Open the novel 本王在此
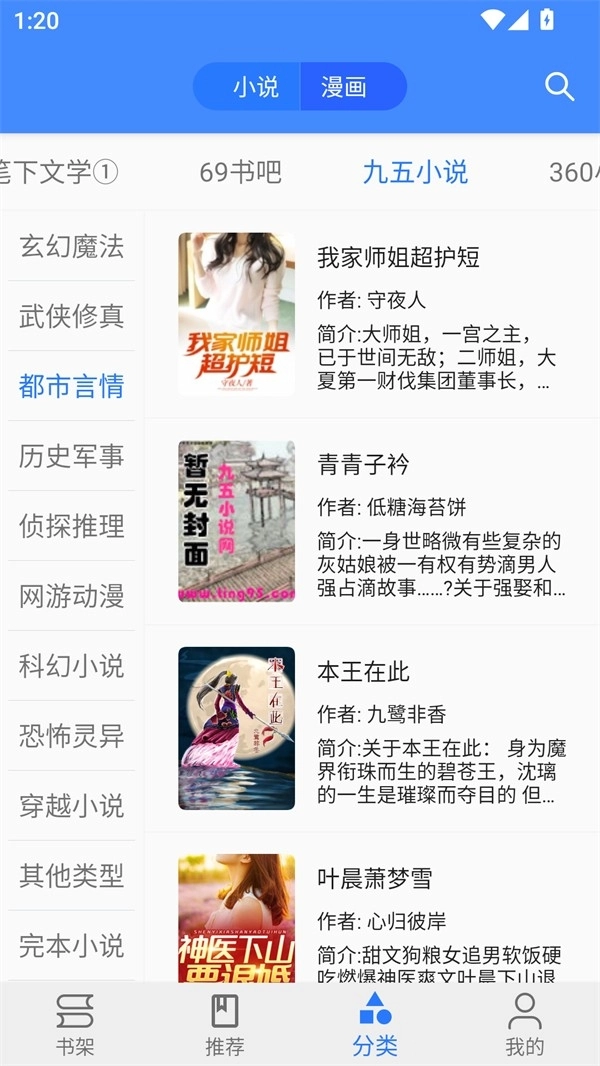The image size is (600, 1066). pos(363,672)
